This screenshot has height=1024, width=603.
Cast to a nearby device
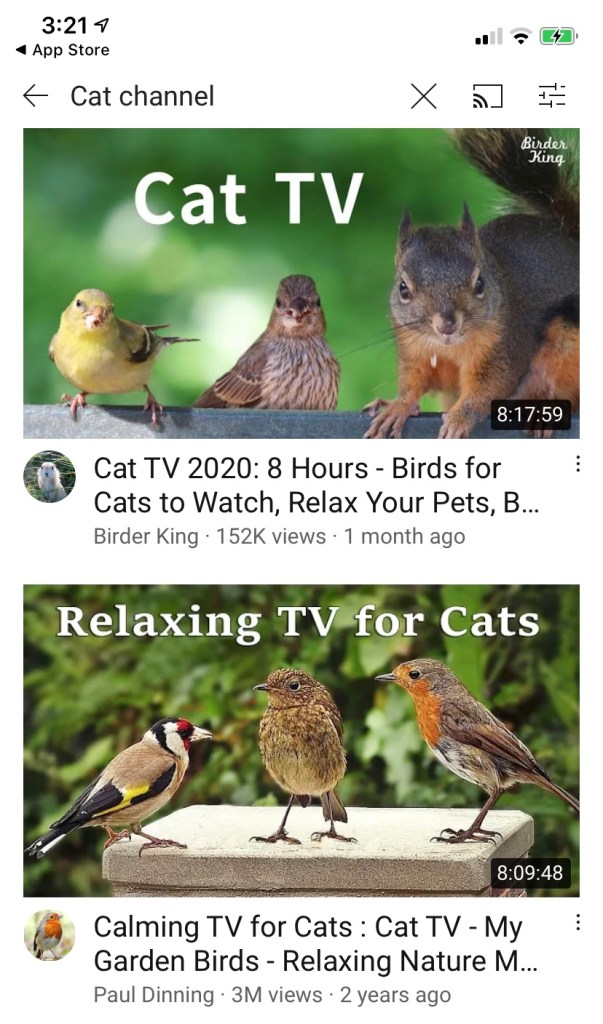(x=486, y=96)
